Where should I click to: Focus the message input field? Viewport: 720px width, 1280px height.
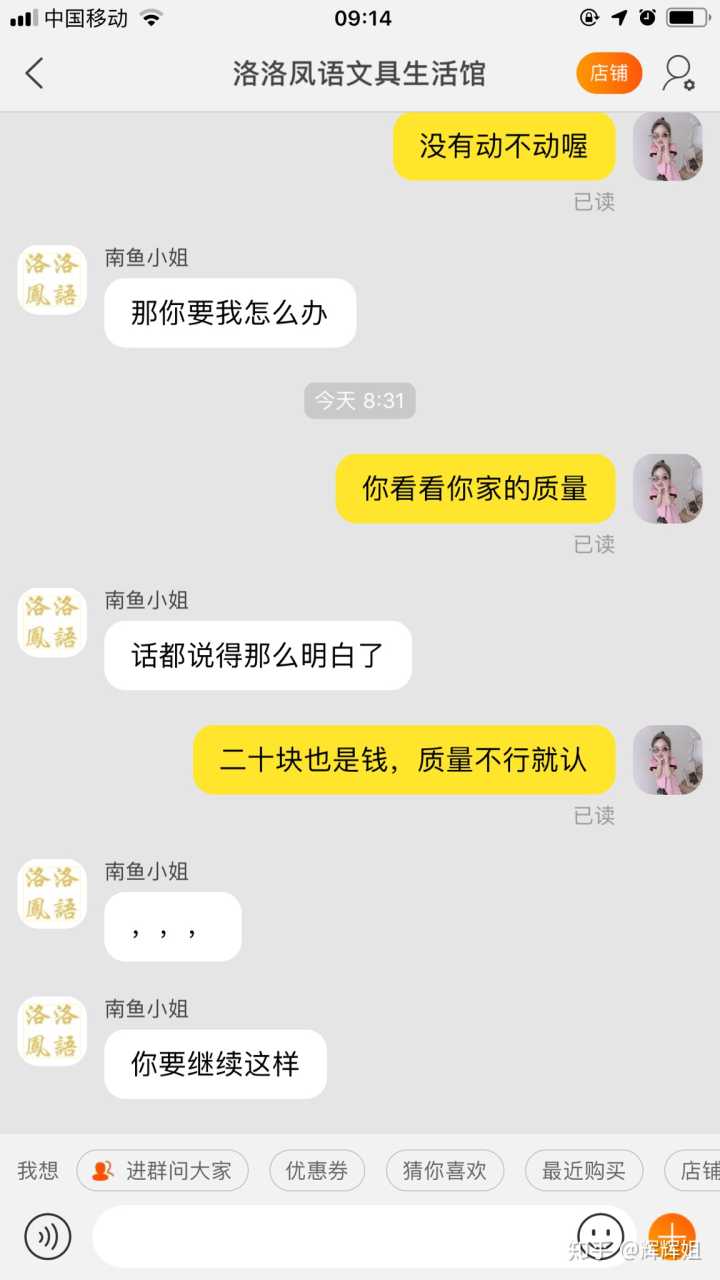pos(330,1236)
